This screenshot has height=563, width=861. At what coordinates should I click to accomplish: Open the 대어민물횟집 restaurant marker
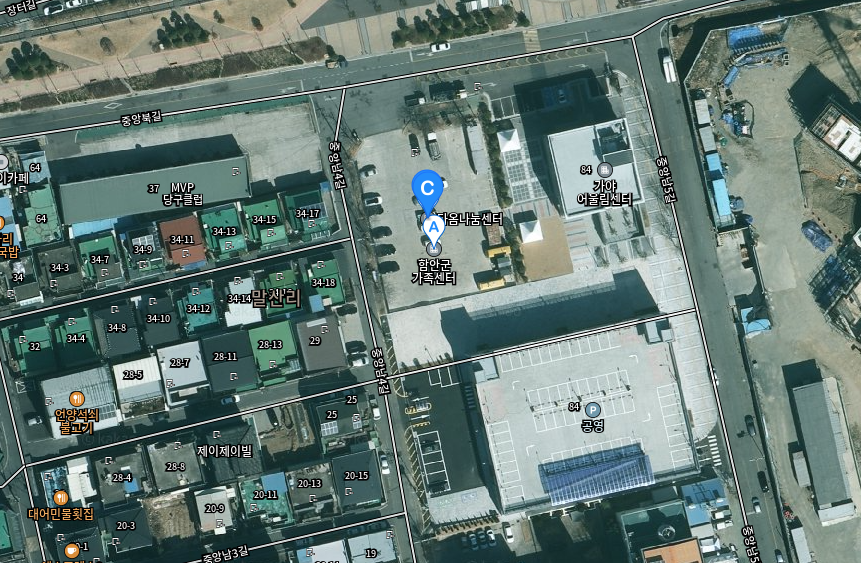click(60, 497)
